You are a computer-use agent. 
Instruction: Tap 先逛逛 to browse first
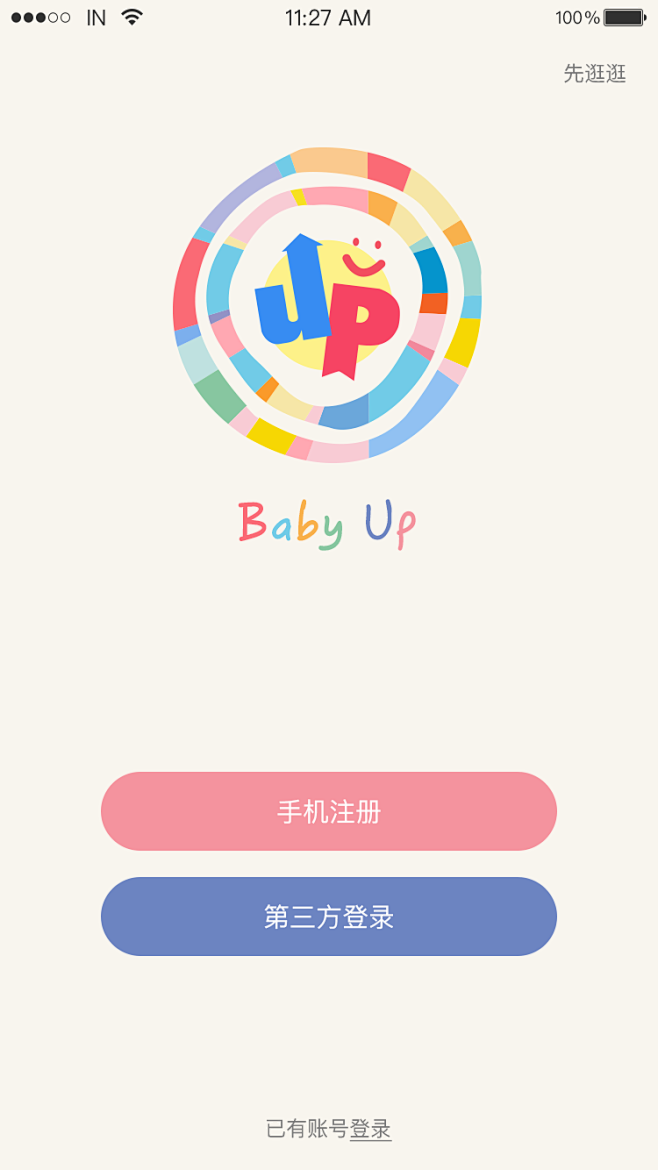(595, 73)
